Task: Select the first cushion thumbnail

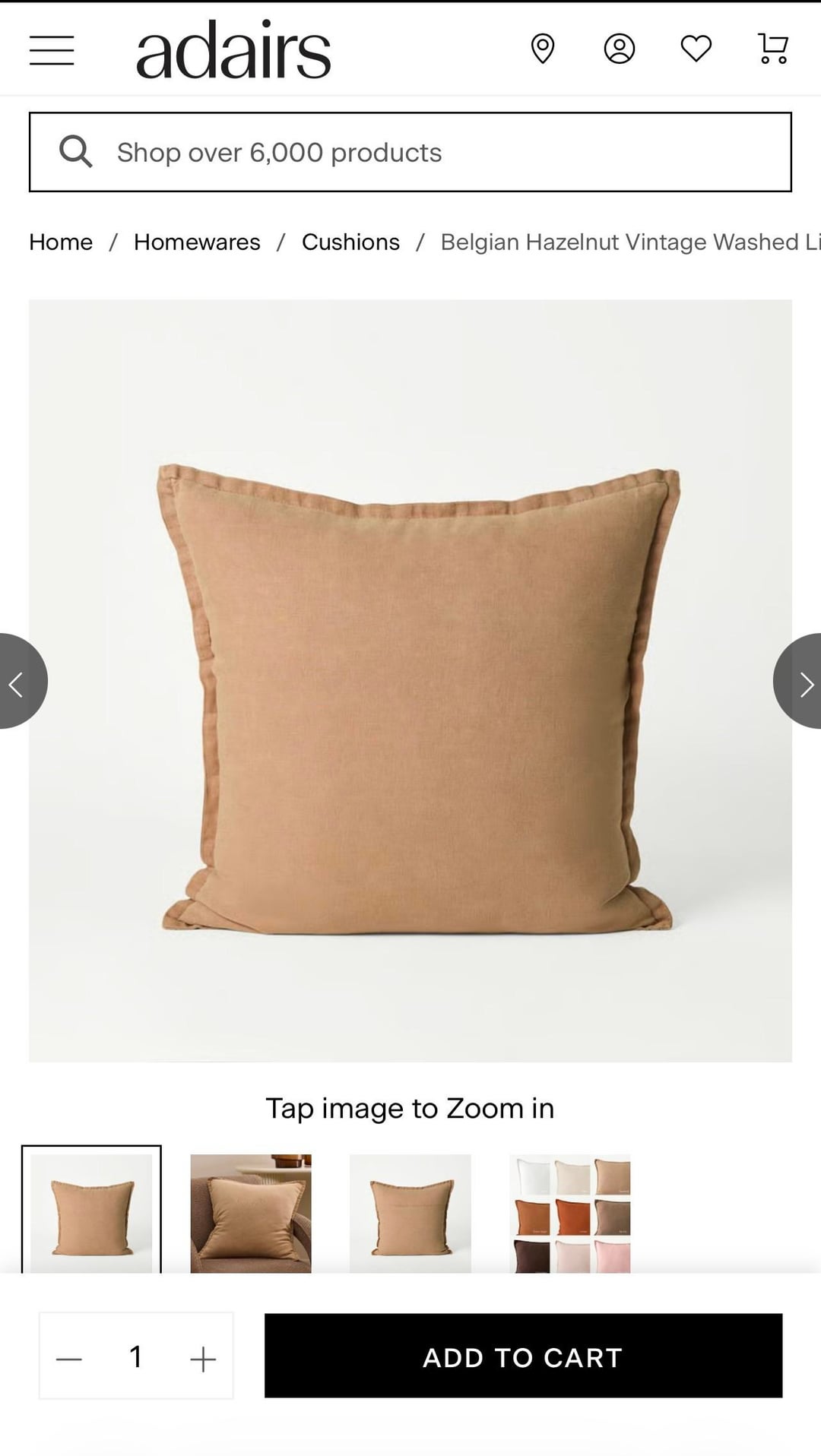Action: click(91, 1211)
